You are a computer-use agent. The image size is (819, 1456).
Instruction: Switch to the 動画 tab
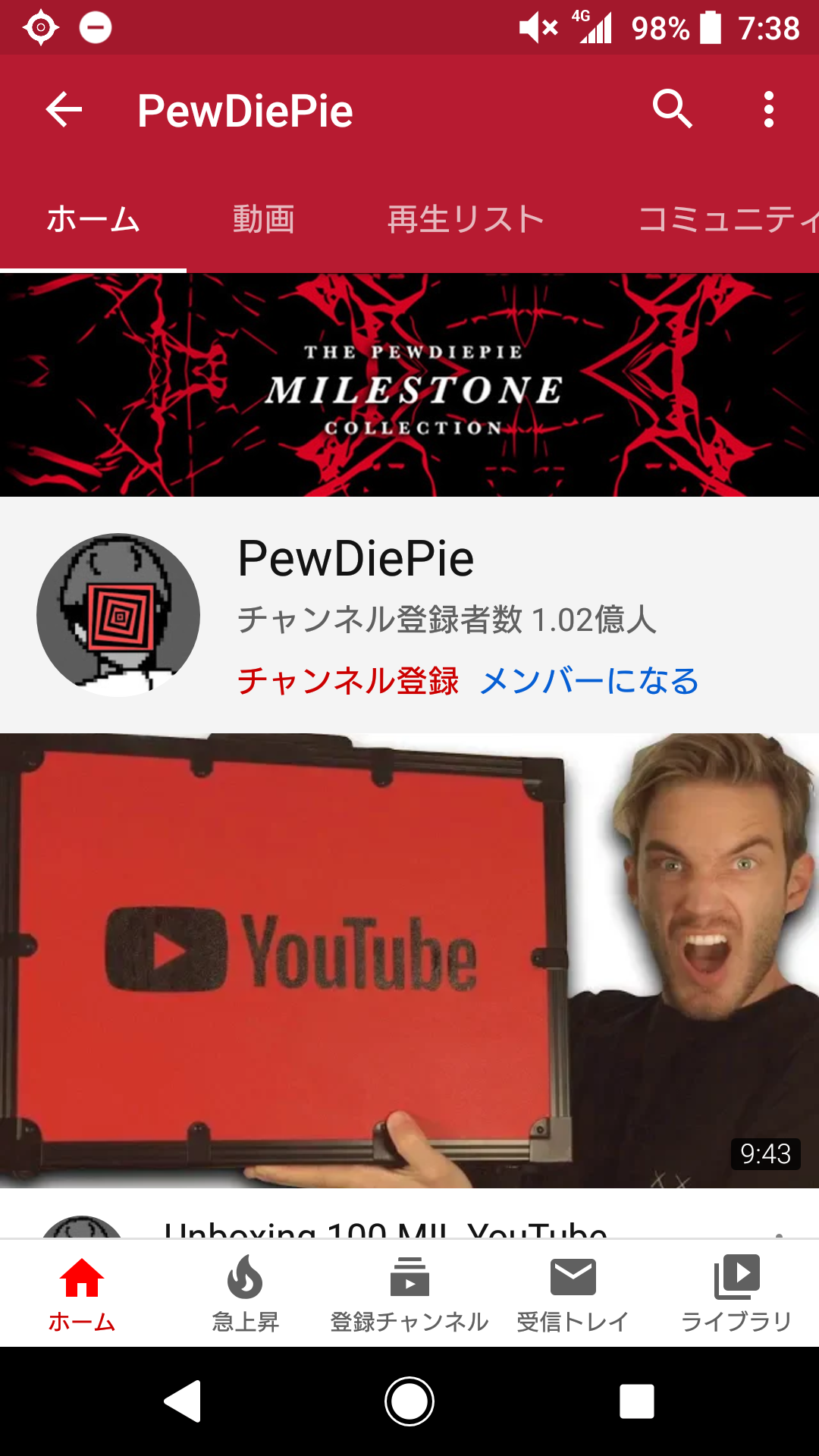[x=263, y=219]
